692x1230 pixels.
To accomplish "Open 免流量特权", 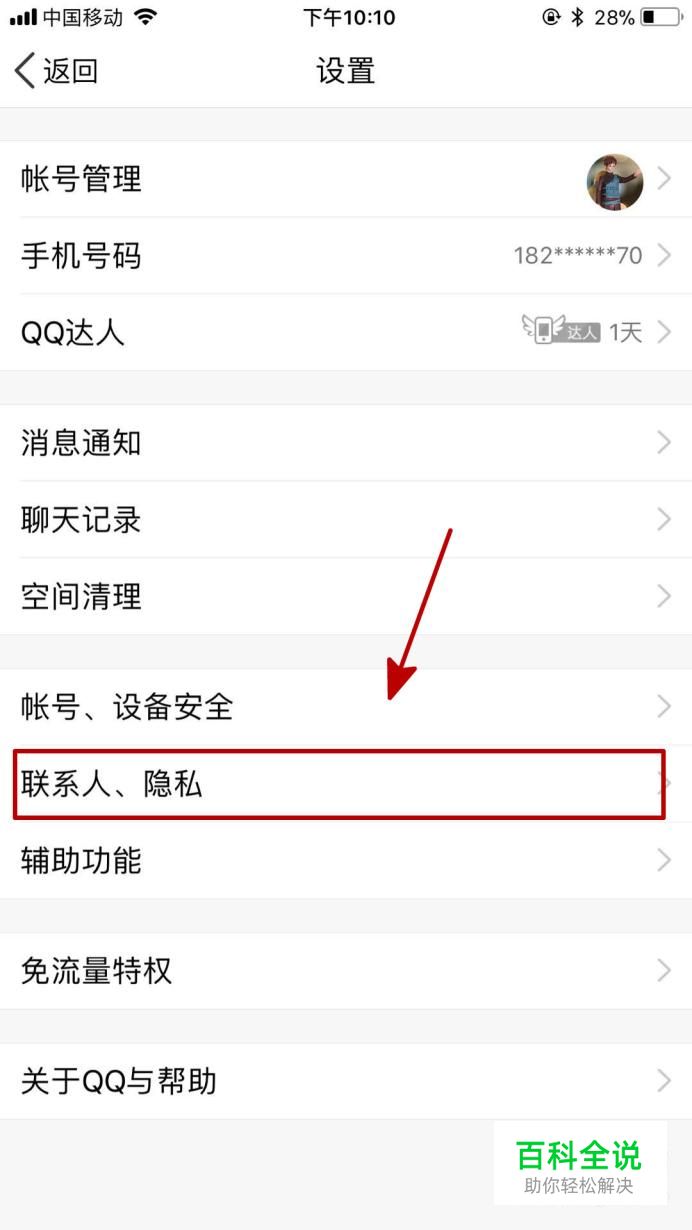I will (x=346, y=971).
